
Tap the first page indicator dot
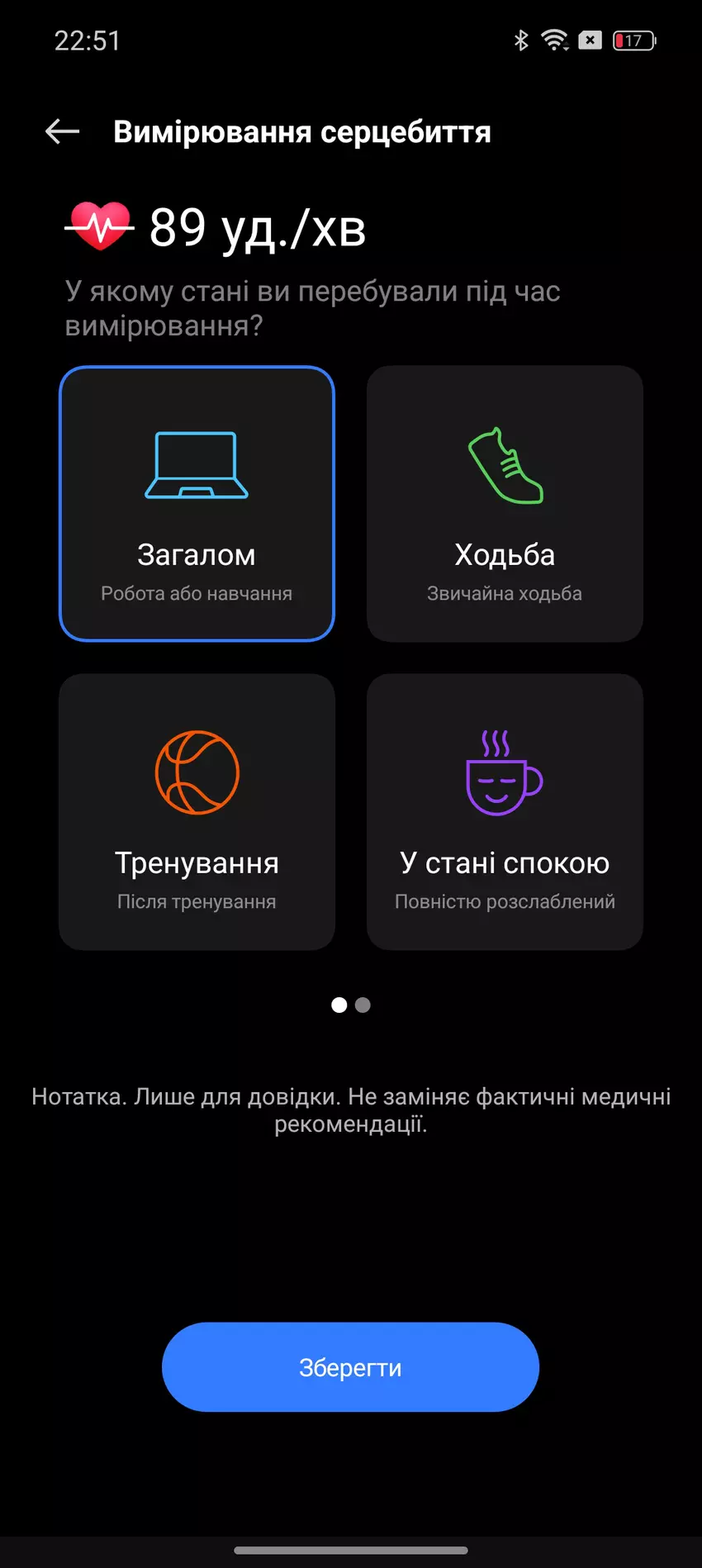[339, 1005]
